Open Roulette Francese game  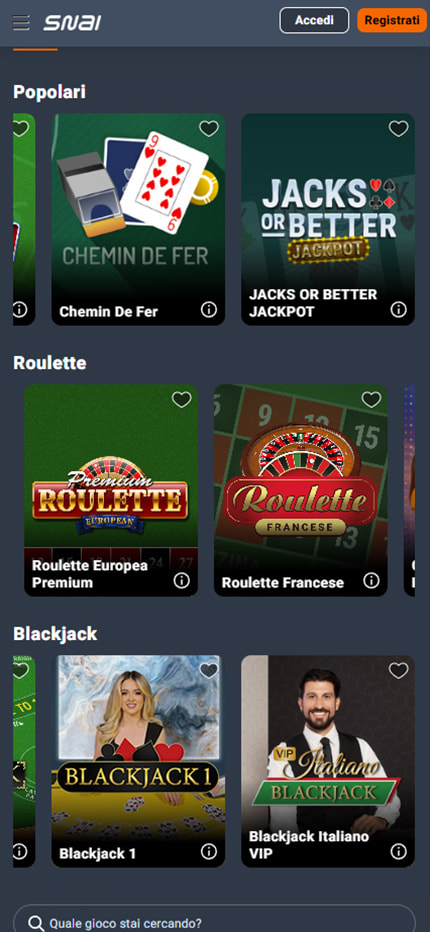coord(300,490)
